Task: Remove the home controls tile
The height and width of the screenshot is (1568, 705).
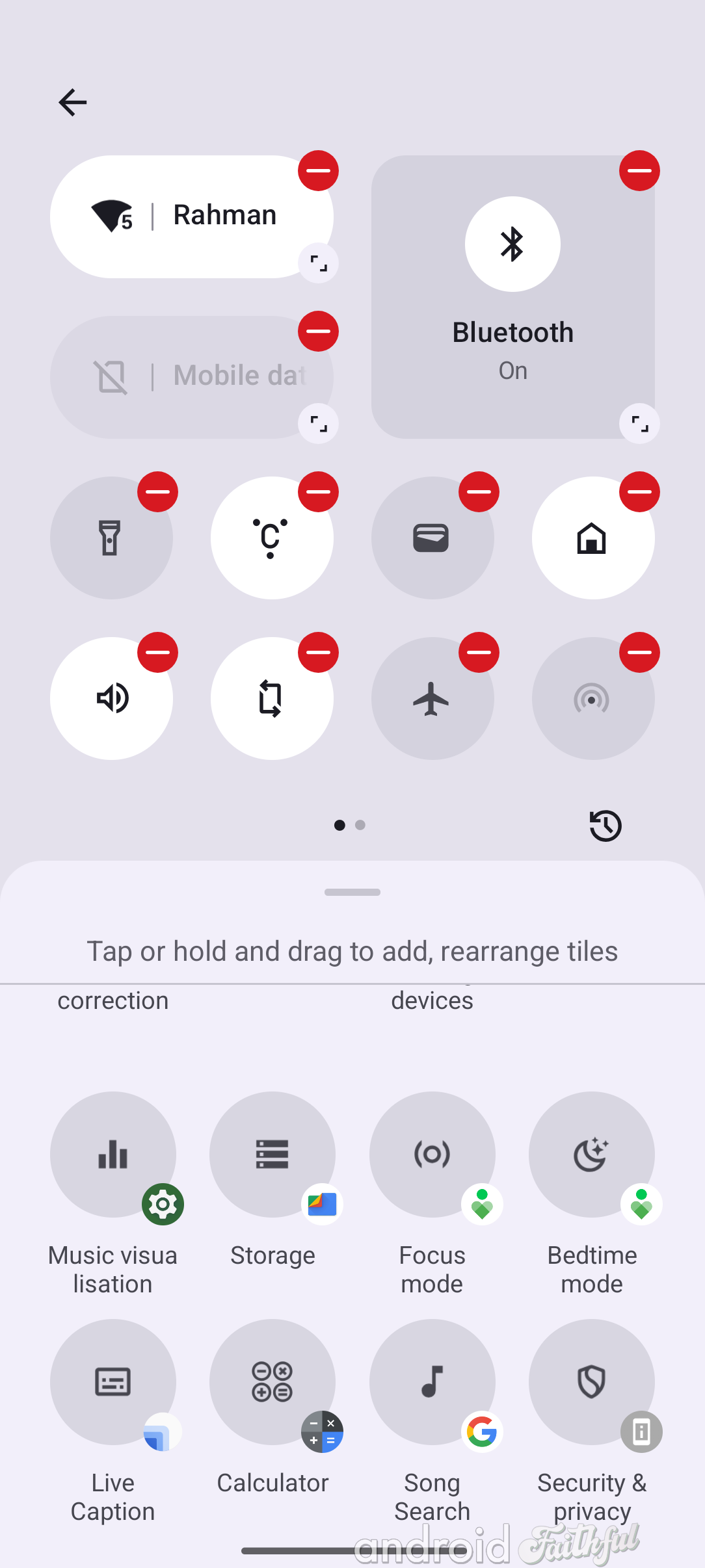Action: pos(639,491)
